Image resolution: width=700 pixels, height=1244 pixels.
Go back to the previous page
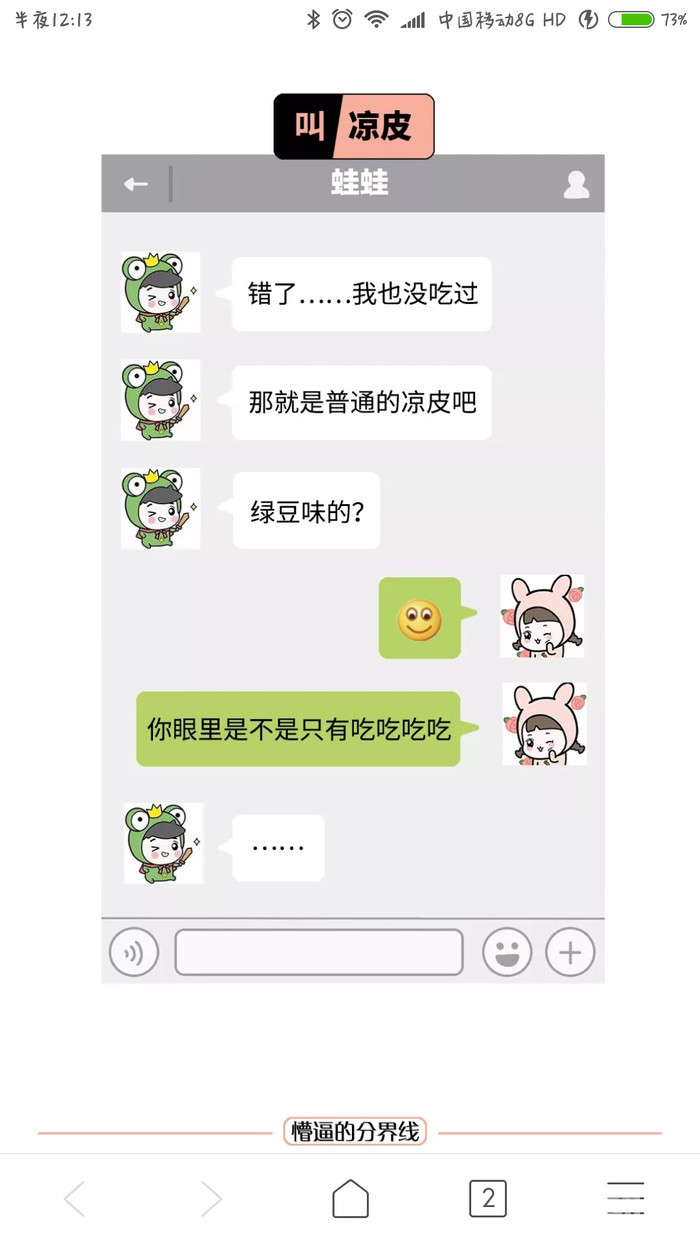pos(75,1198)
